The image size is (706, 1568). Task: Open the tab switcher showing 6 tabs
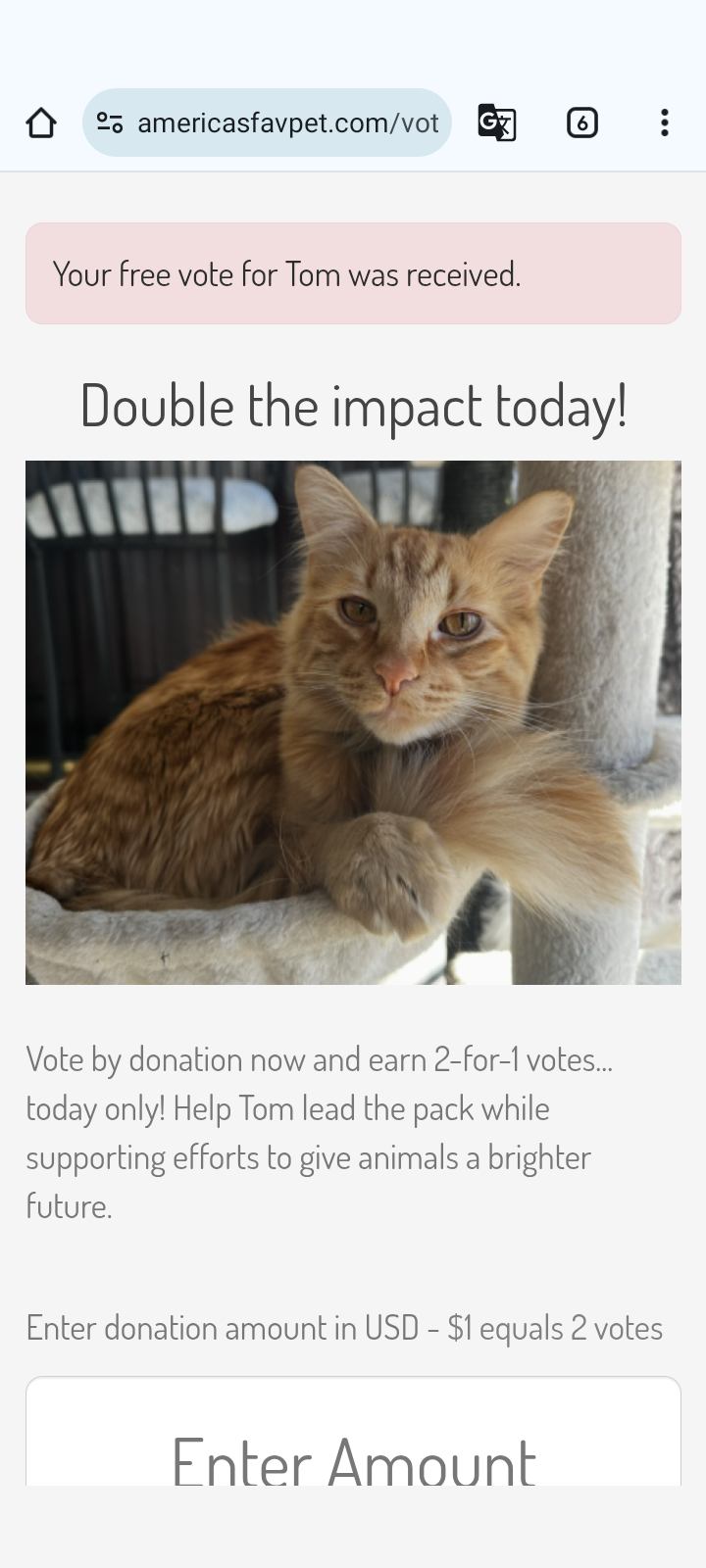(x=581, y=123)
